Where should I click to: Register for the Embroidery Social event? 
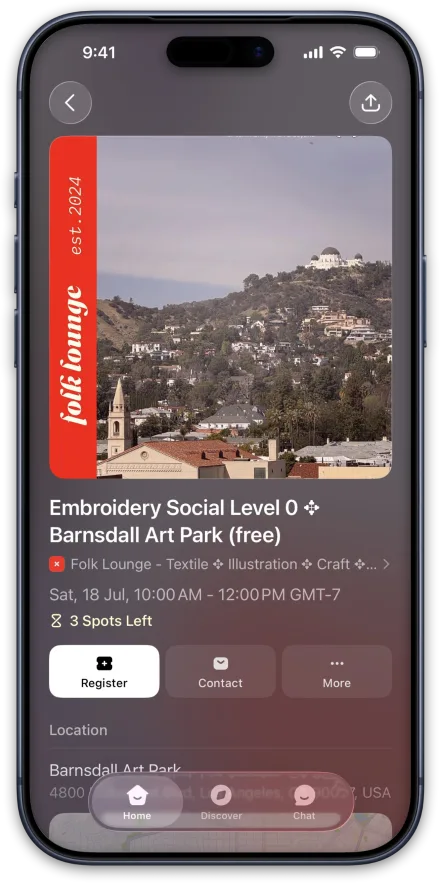(x=104, y=671)
